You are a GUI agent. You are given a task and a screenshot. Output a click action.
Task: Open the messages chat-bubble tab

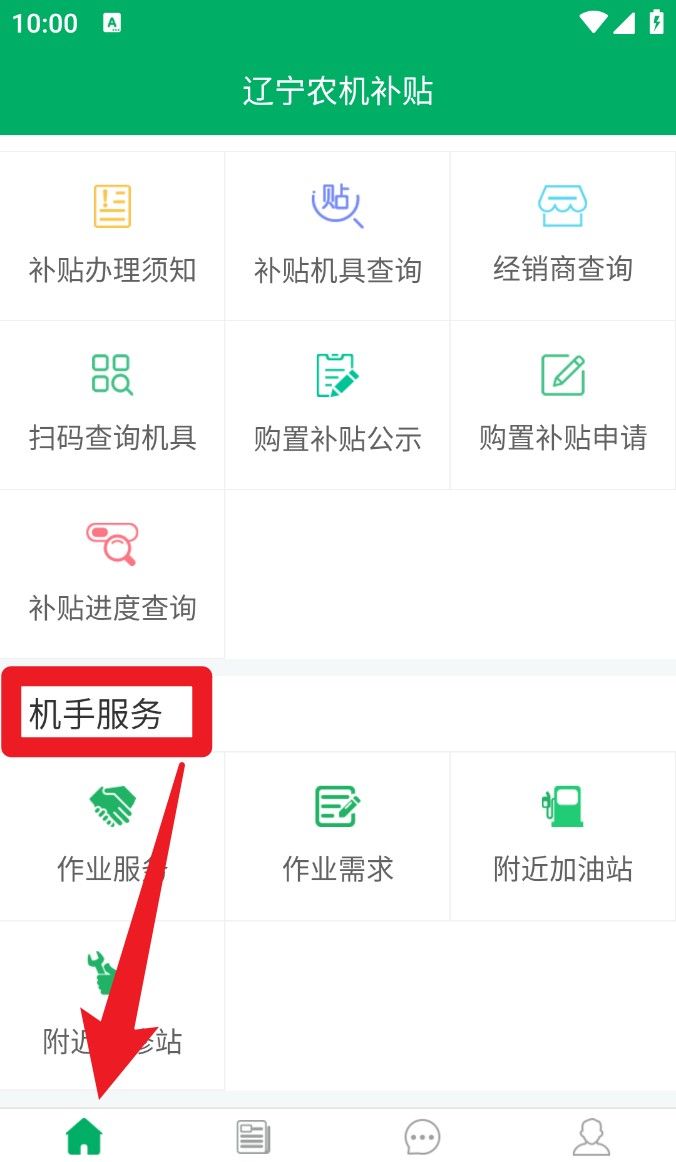422,1136
